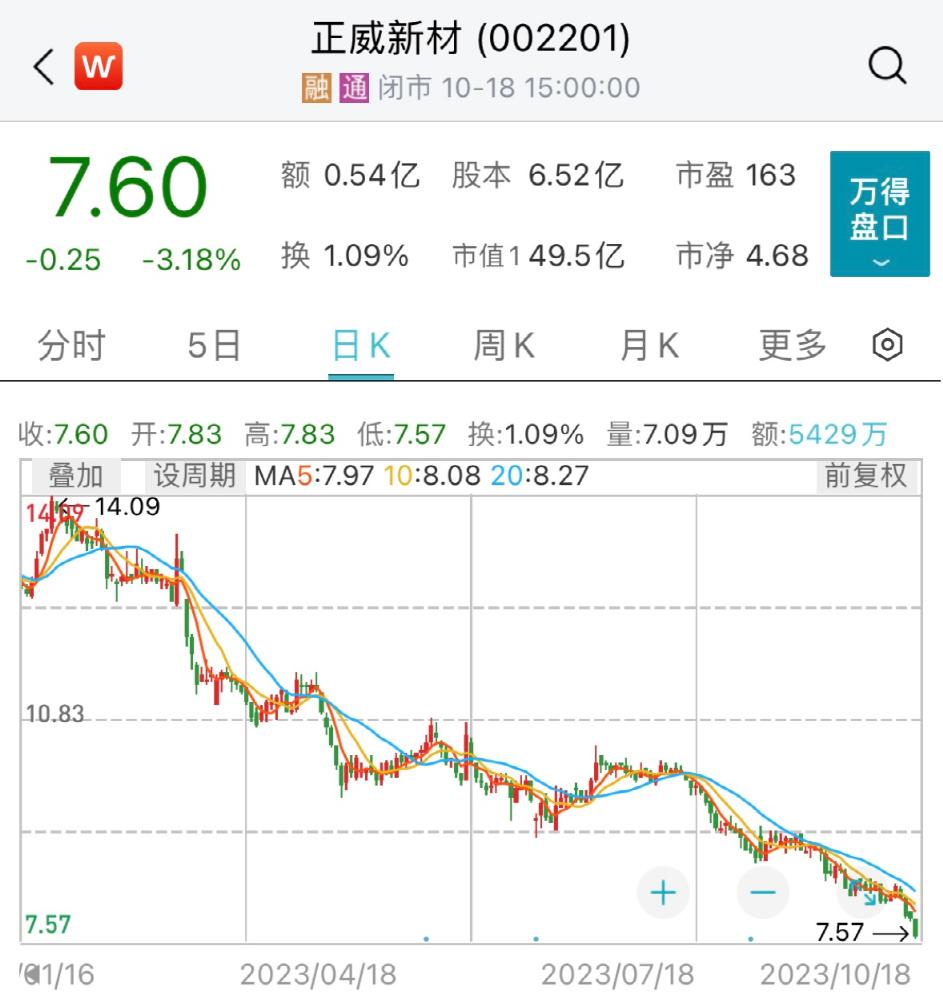
Task: Zoom in the chart with plus
Action: [x=663, y=891]
